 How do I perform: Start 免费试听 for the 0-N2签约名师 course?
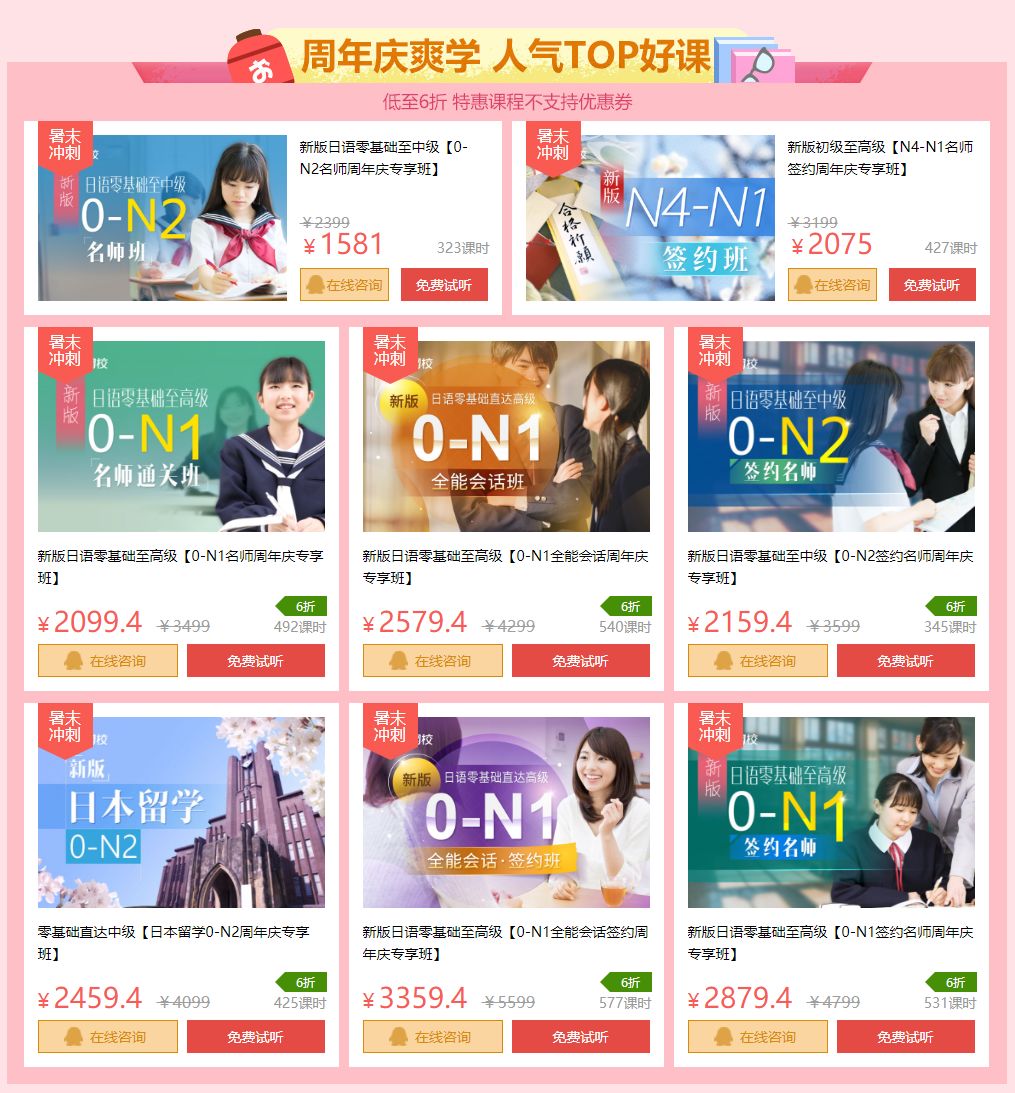pyautogui.click(x=905, y=661)
